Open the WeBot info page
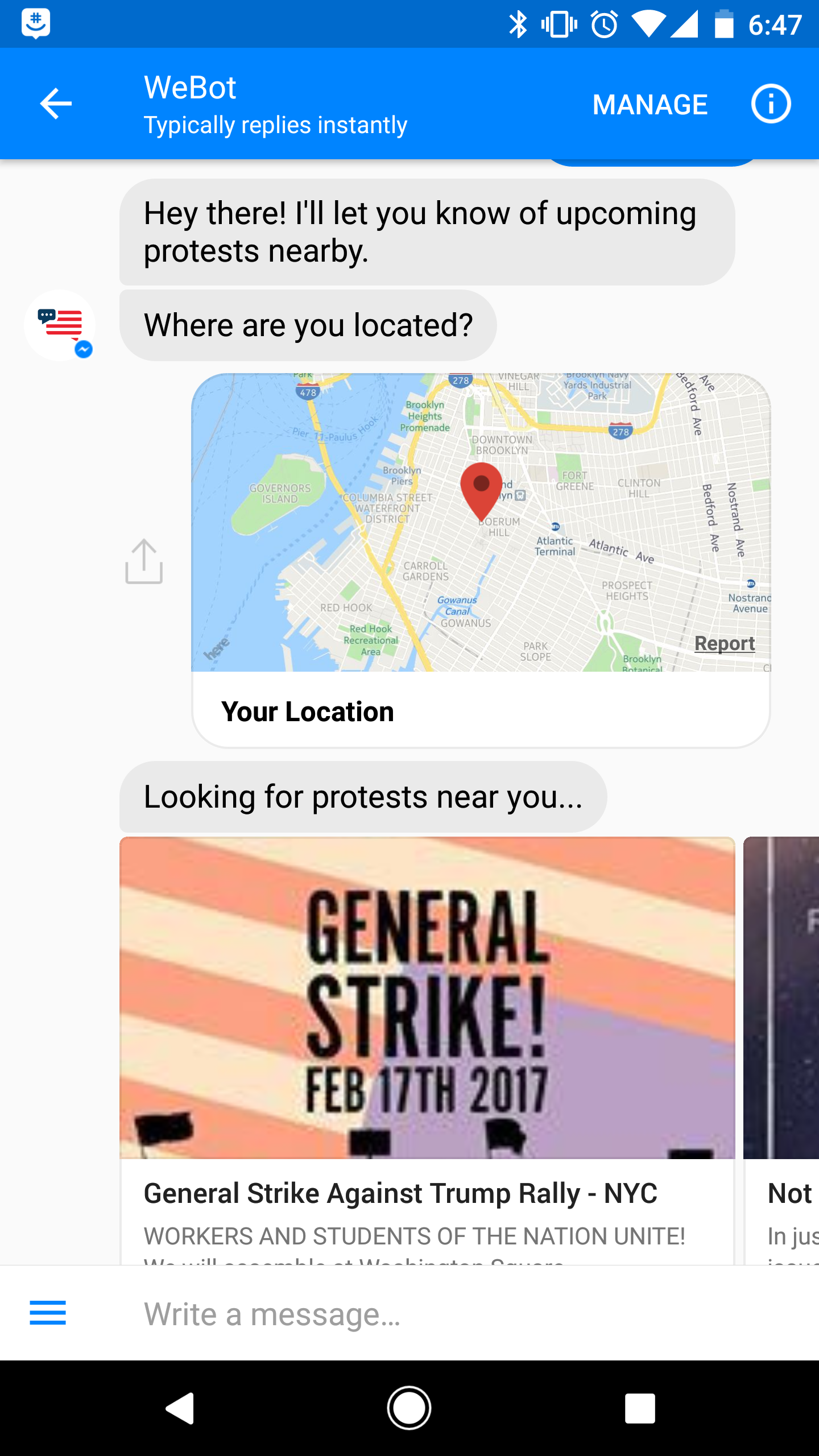This screenshot has width=819, height=1456. click(771, 104)
